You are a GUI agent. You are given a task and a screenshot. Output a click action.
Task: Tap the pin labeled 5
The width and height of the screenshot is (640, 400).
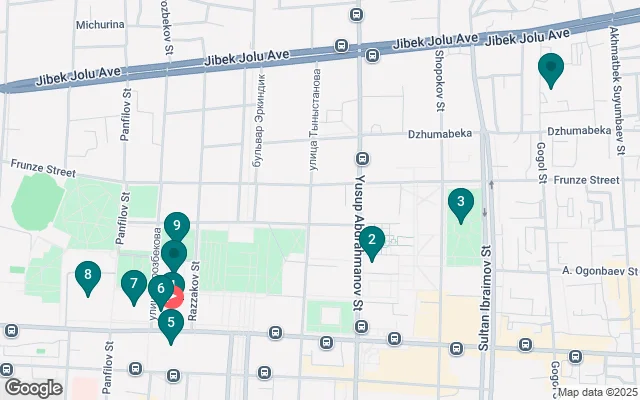[x=171, y=324]
